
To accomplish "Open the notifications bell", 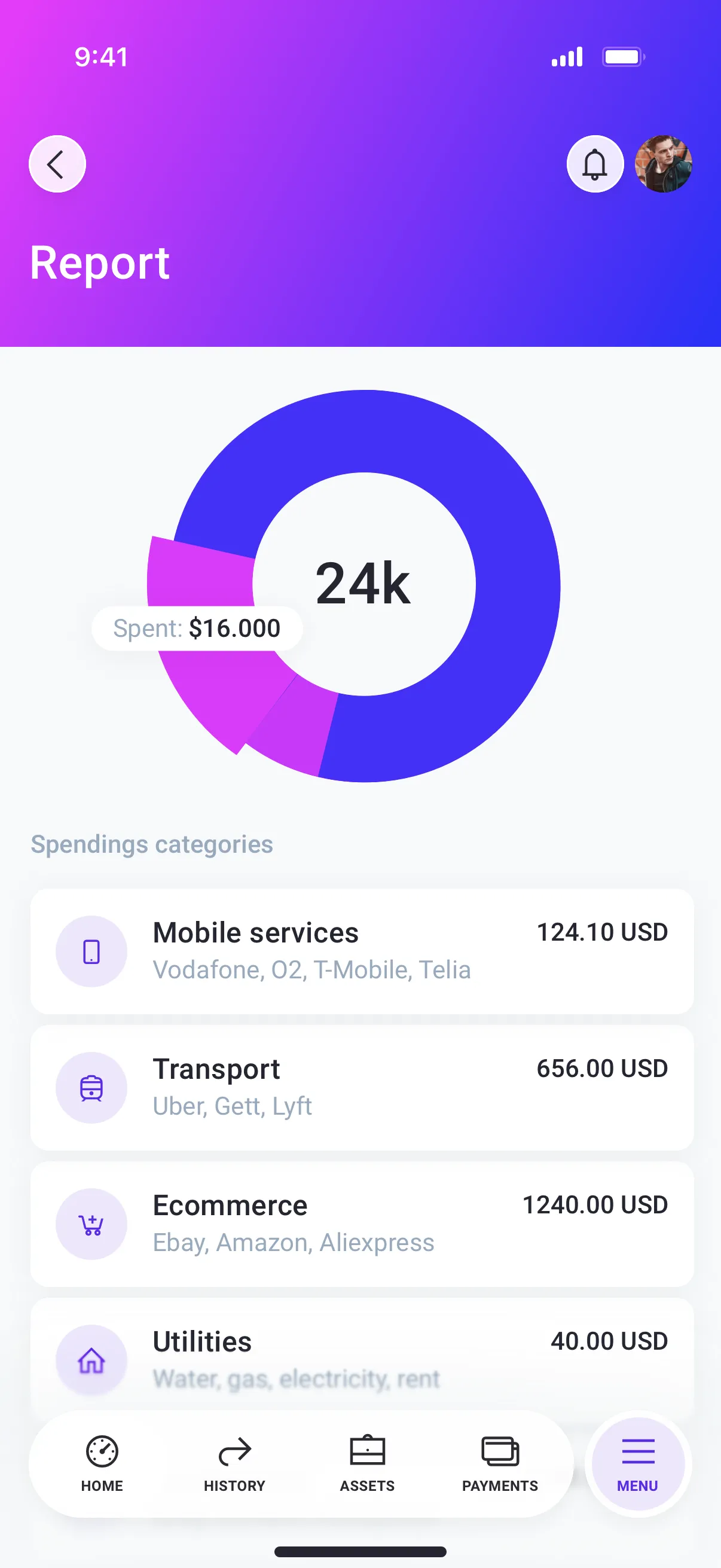I will (x=594, y=164).
